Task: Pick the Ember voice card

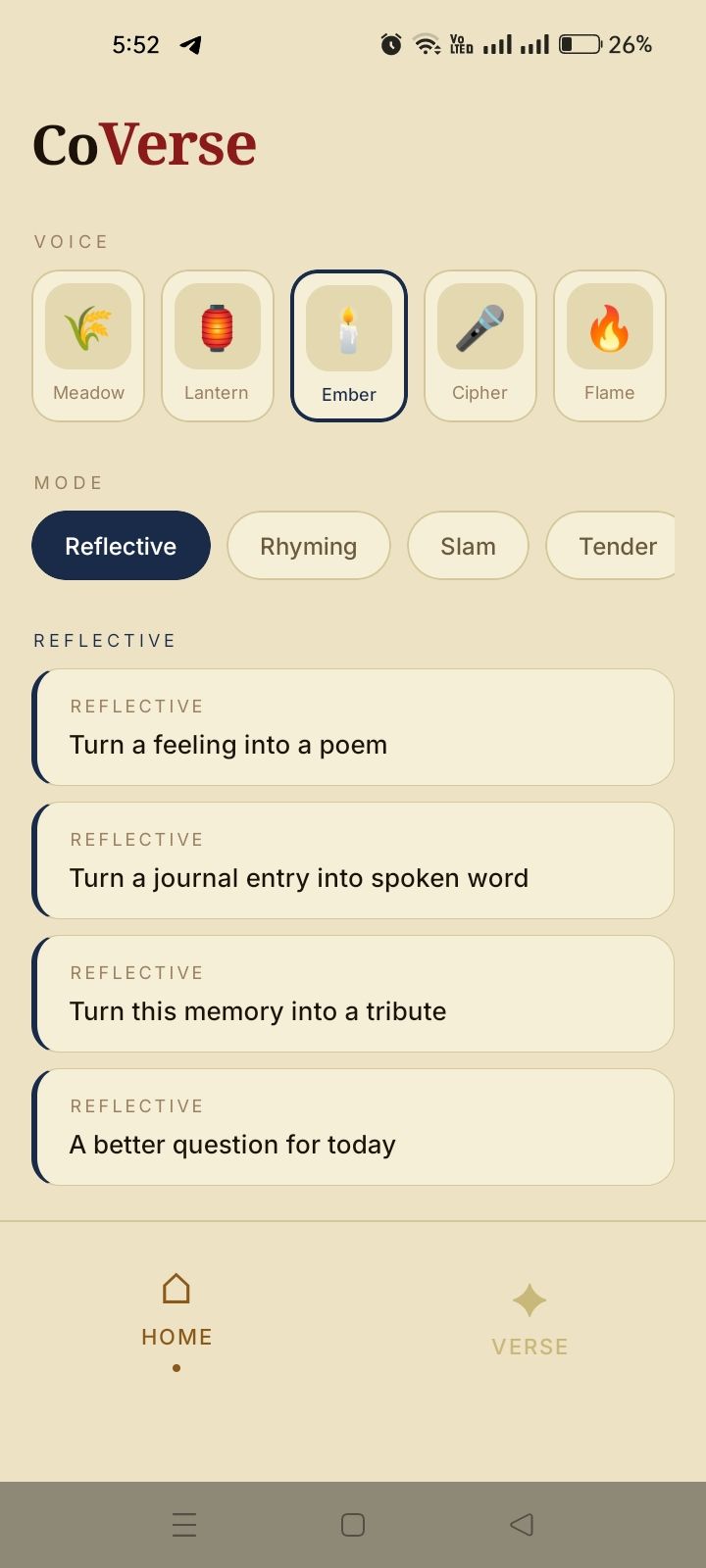Action: click(x=348, y=346)
